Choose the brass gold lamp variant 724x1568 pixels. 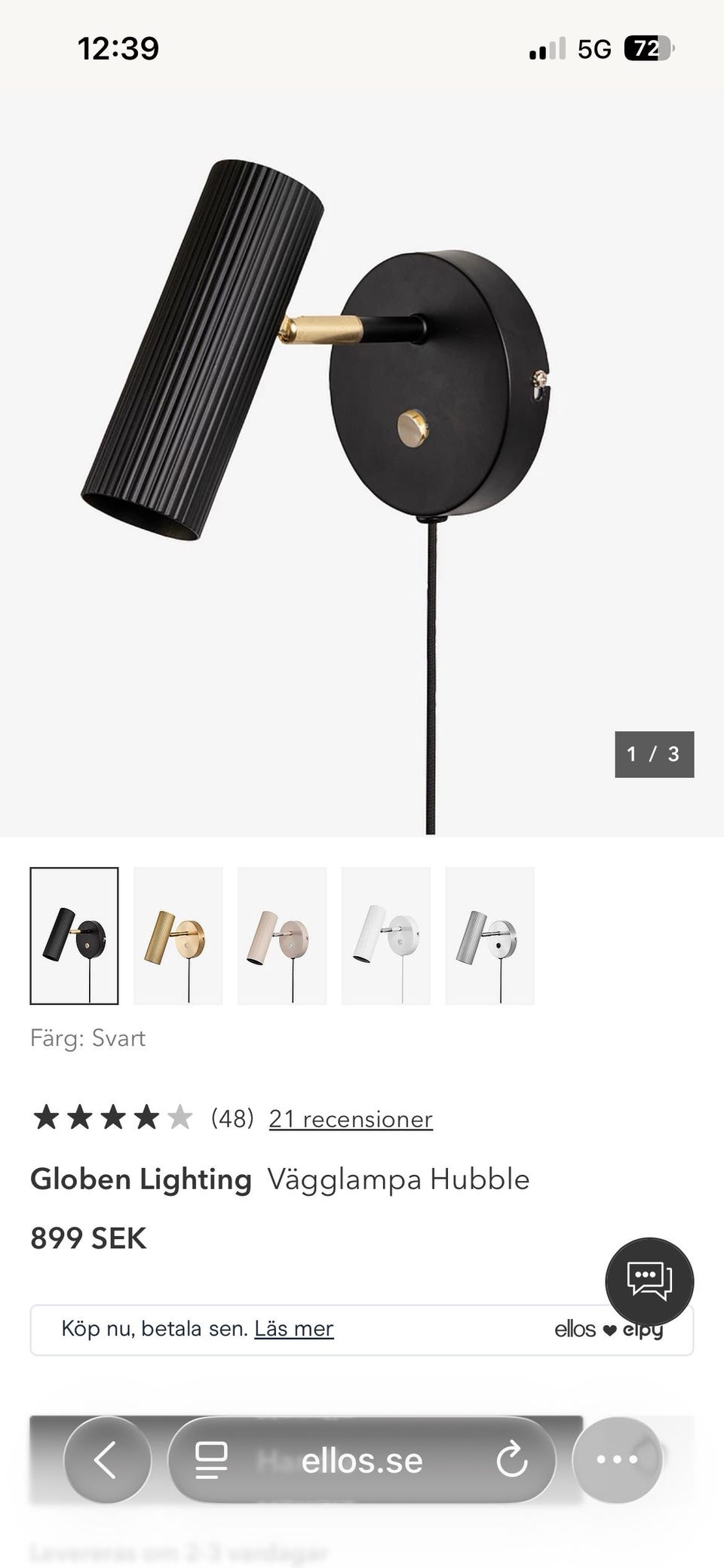tap(178, 936)
